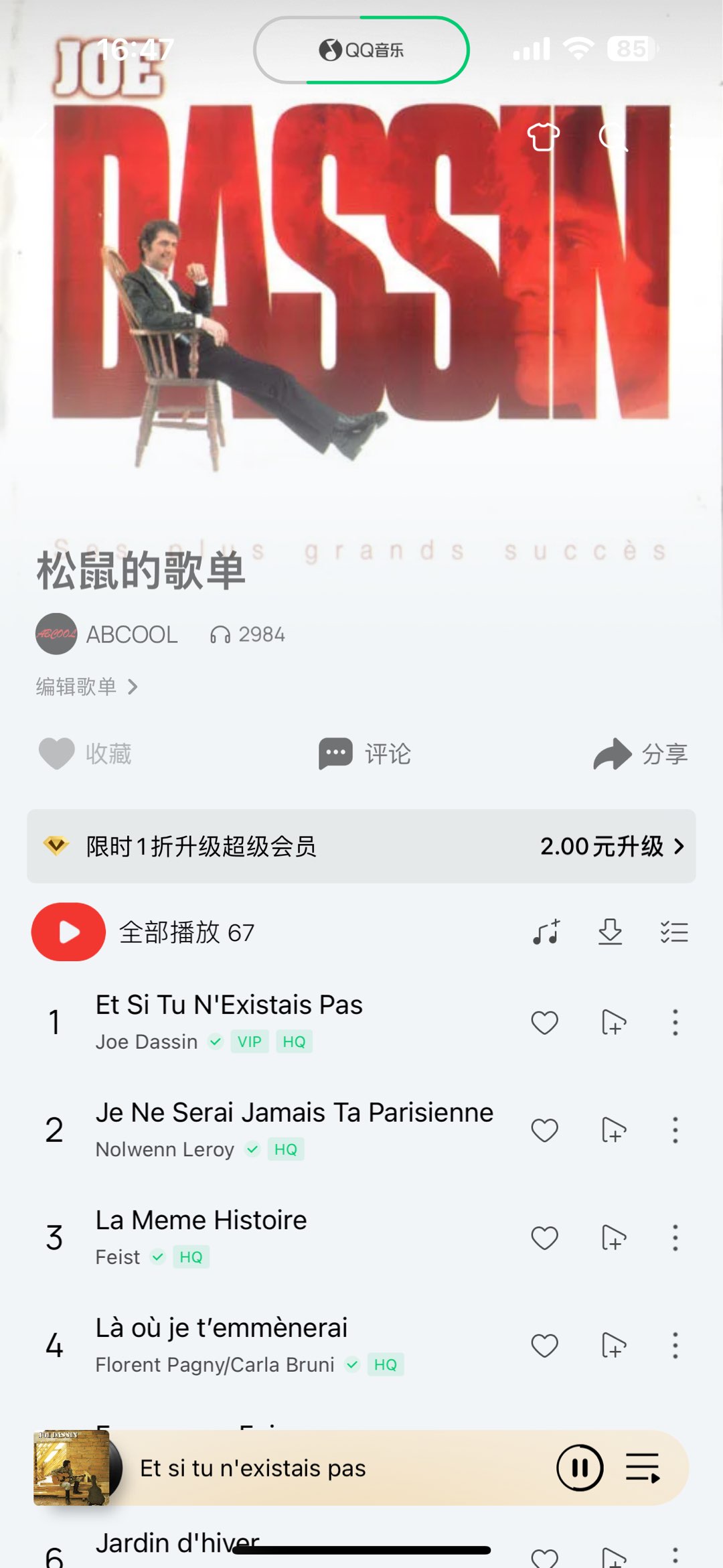Viewport: 723px width, 1568px height.
Task: Share this playlist via 分享
Action: tap(640, 754)
